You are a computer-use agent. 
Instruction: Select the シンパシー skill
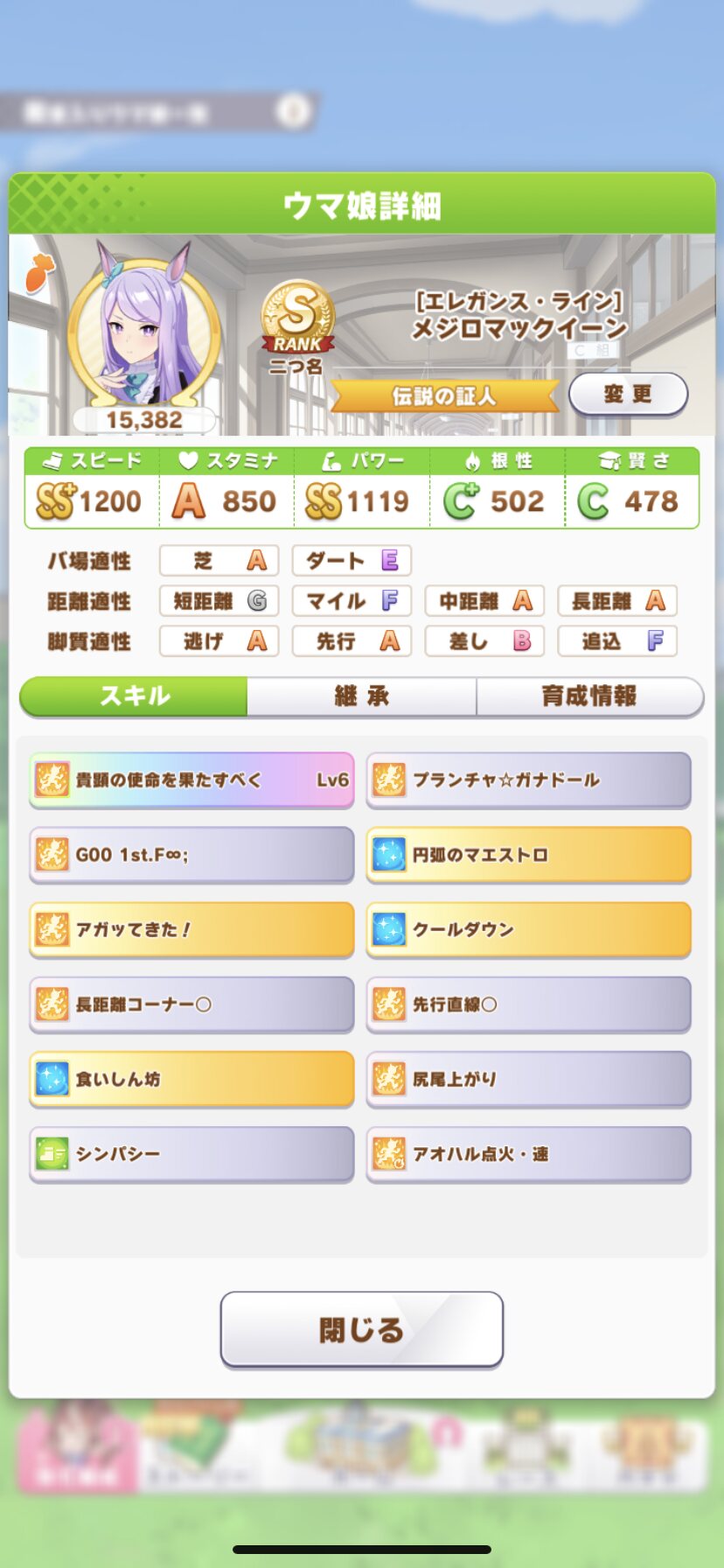tap(191, 1154)
